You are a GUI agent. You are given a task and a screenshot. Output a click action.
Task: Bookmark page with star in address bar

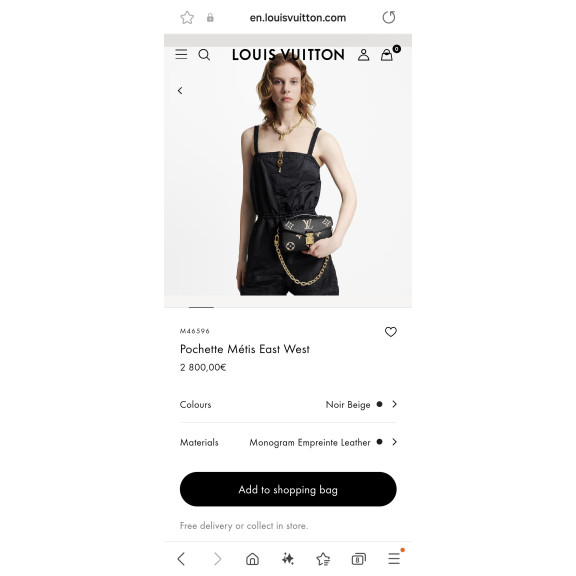[187, 18]
